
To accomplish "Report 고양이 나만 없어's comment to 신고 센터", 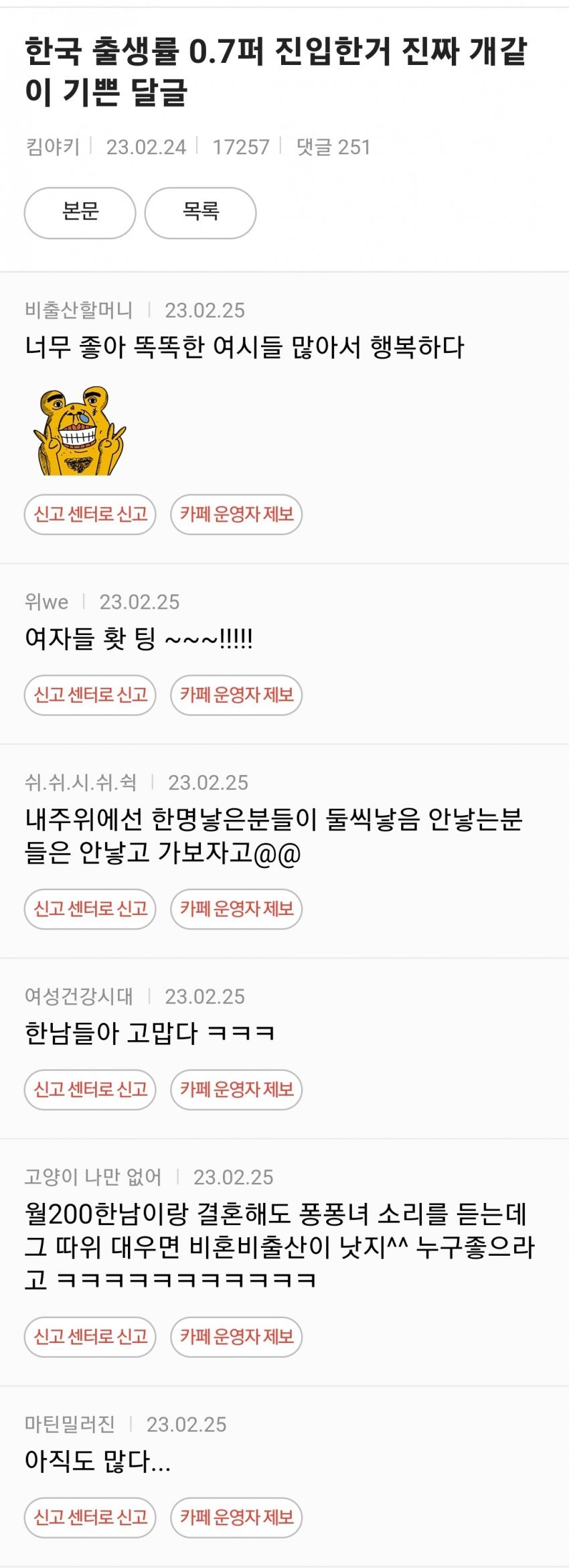I will pyautogui.click(x=90, y=1337).
